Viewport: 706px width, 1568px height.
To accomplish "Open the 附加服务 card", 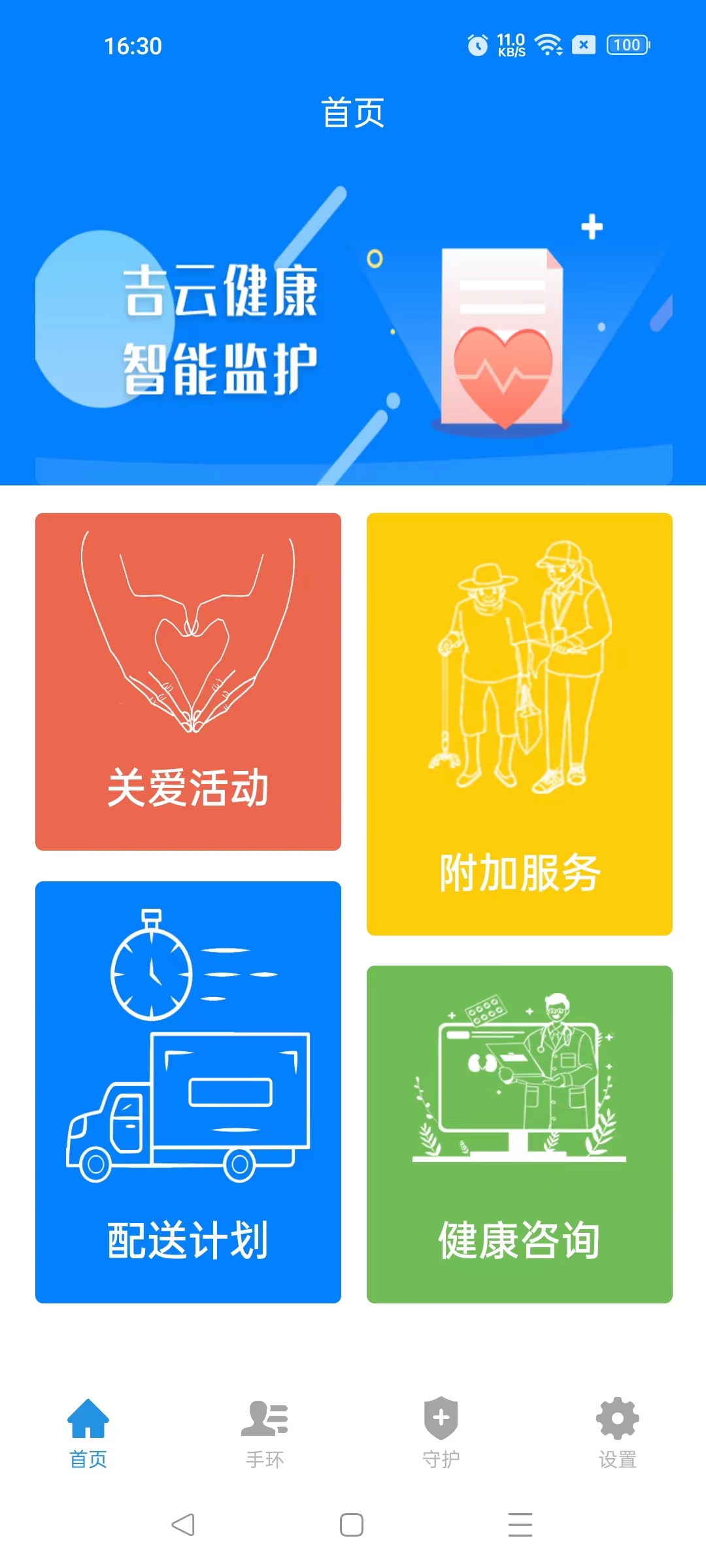I will coord(519,724).
